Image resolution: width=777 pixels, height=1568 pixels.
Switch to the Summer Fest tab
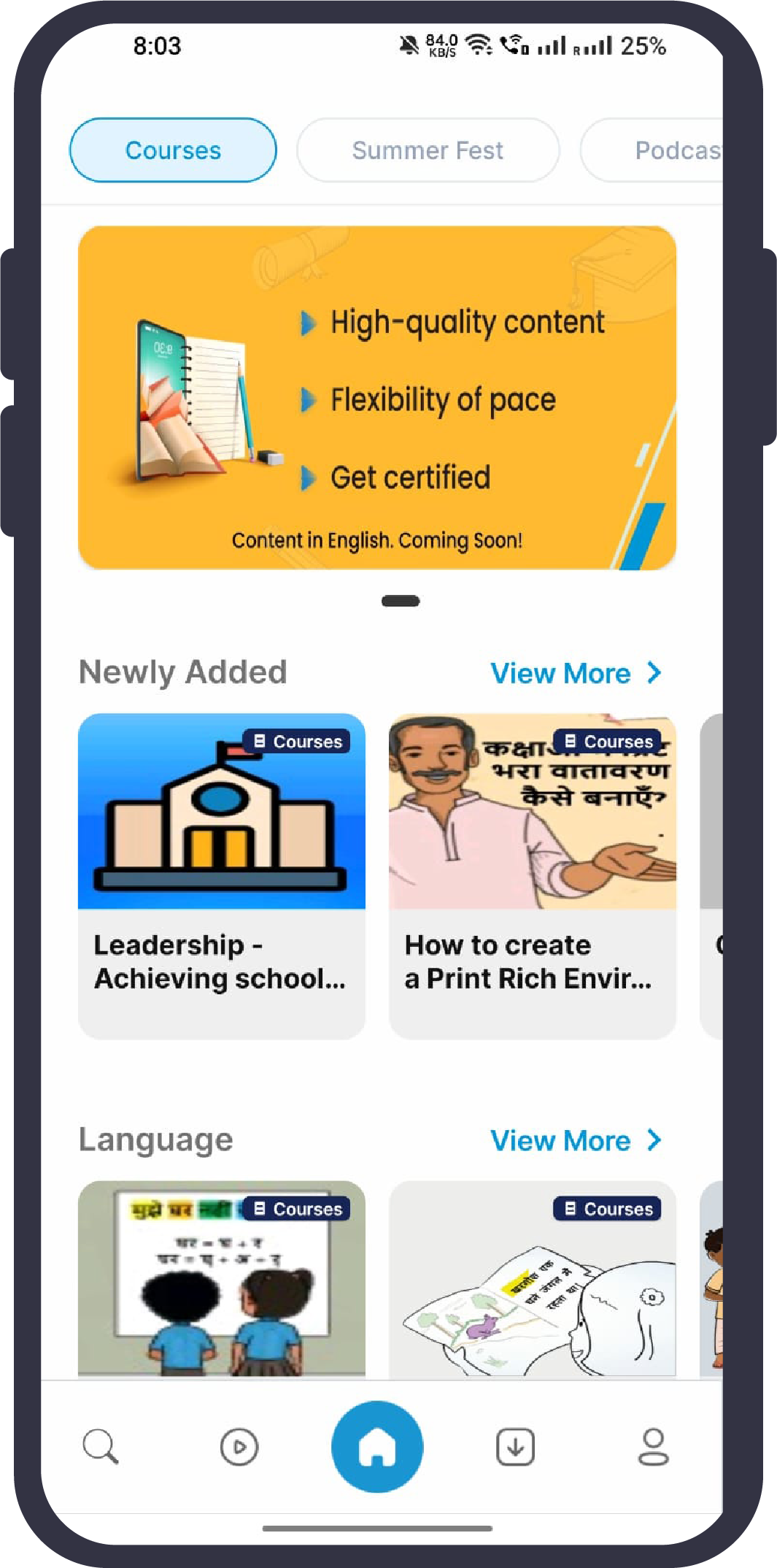coord(428,150)
